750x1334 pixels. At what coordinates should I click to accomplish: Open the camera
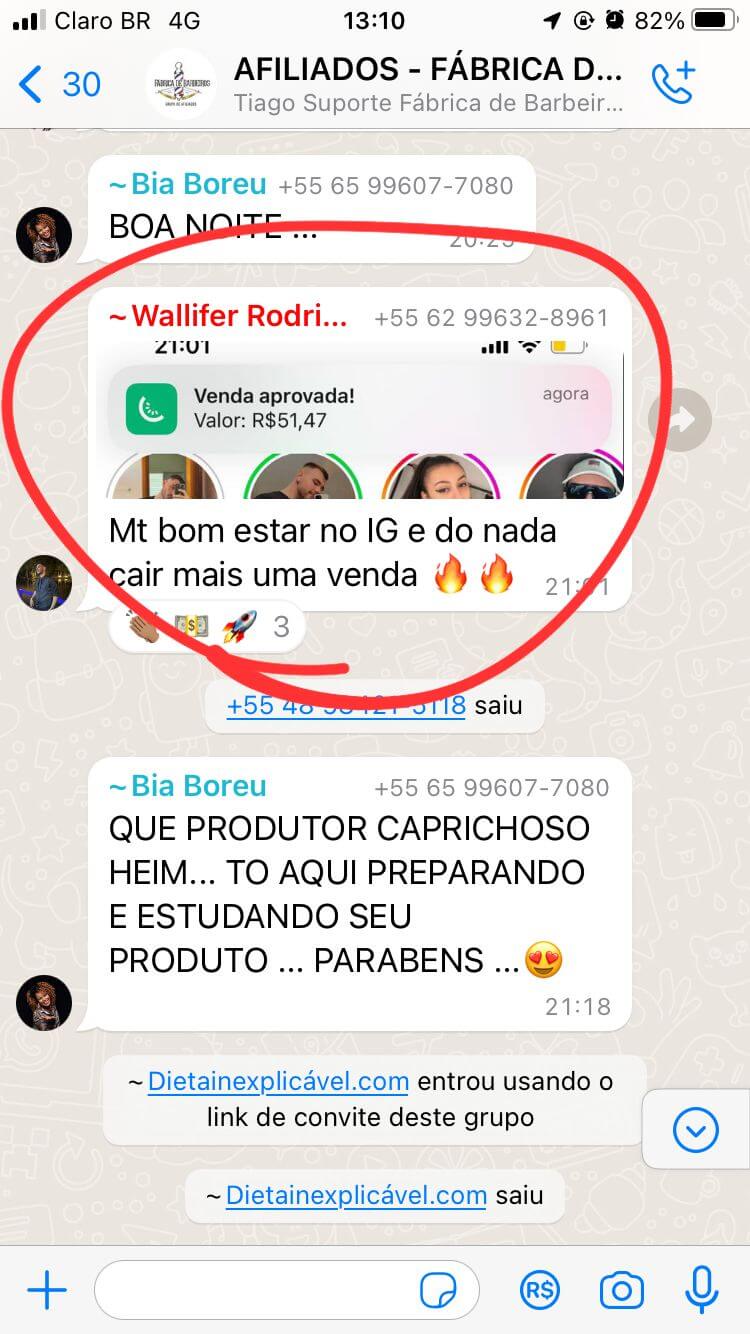click(x=622, y=1290)
